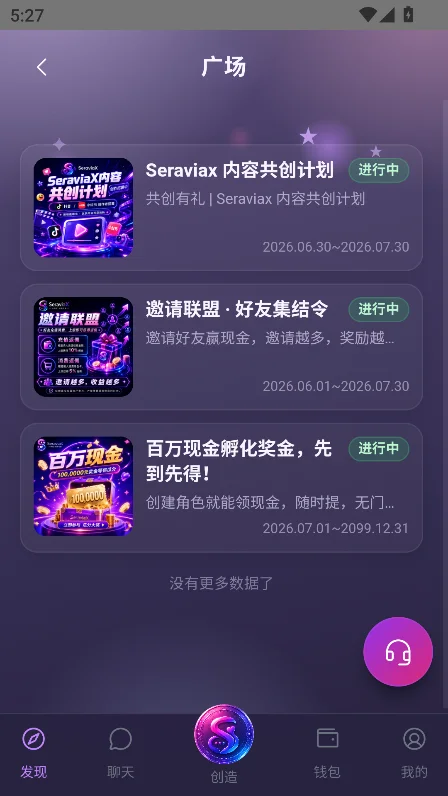Switch to the 聊天 tab
This screenshot has height=796, width=448.
(x=121, y=753)
